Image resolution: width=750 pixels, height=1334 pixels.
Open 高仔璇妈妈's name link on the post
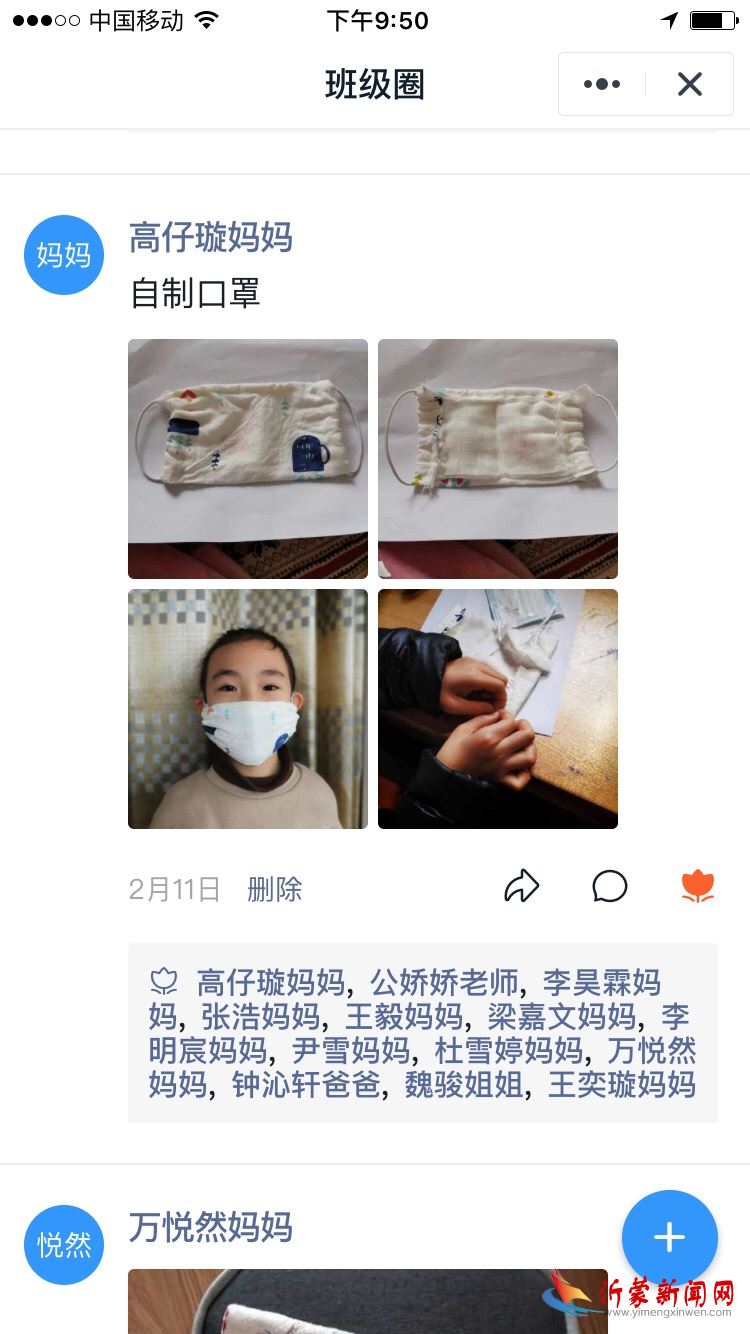[x=211, y=238]
